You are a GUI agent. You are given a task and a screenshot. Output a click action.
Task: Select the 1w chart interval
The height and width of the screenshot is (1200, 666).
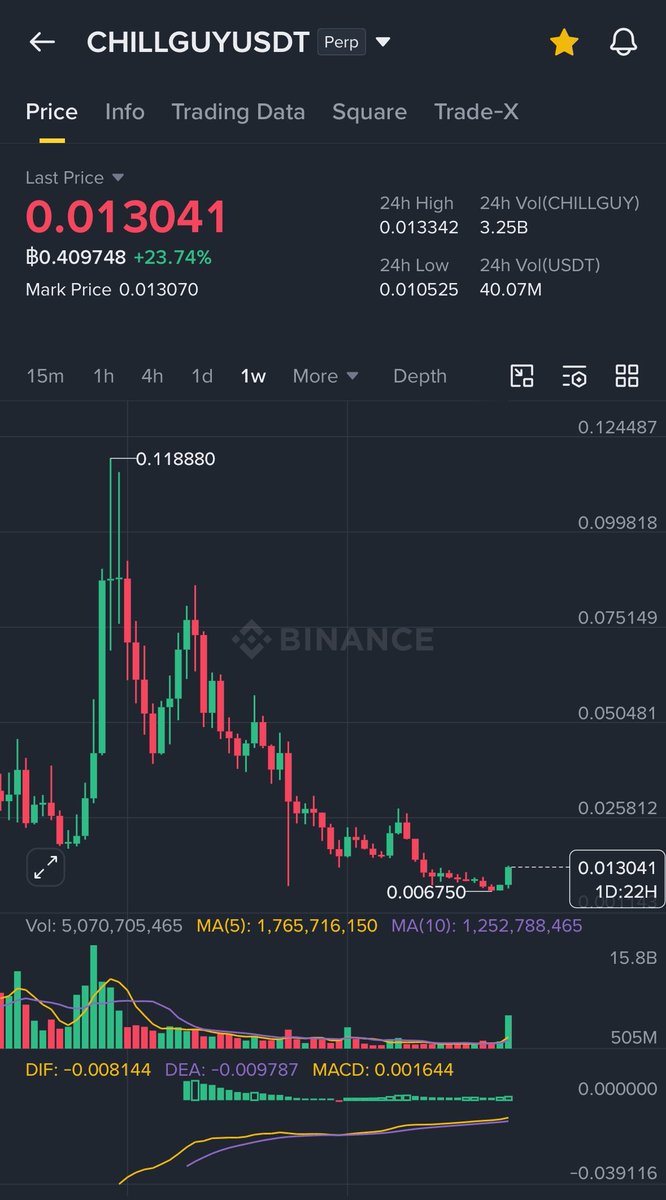pos(253,376)
